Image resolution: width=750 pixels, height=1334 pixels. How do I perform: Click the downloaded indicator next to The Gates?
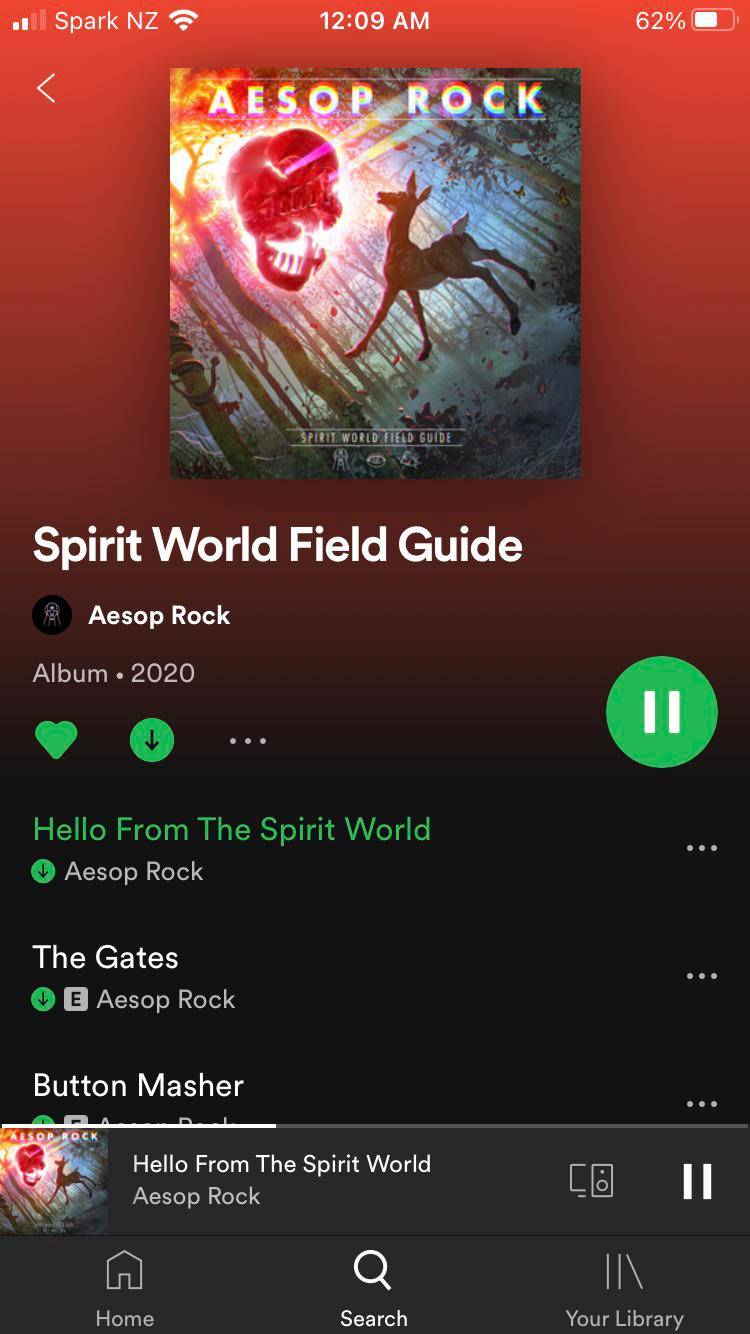(44, 1000)
